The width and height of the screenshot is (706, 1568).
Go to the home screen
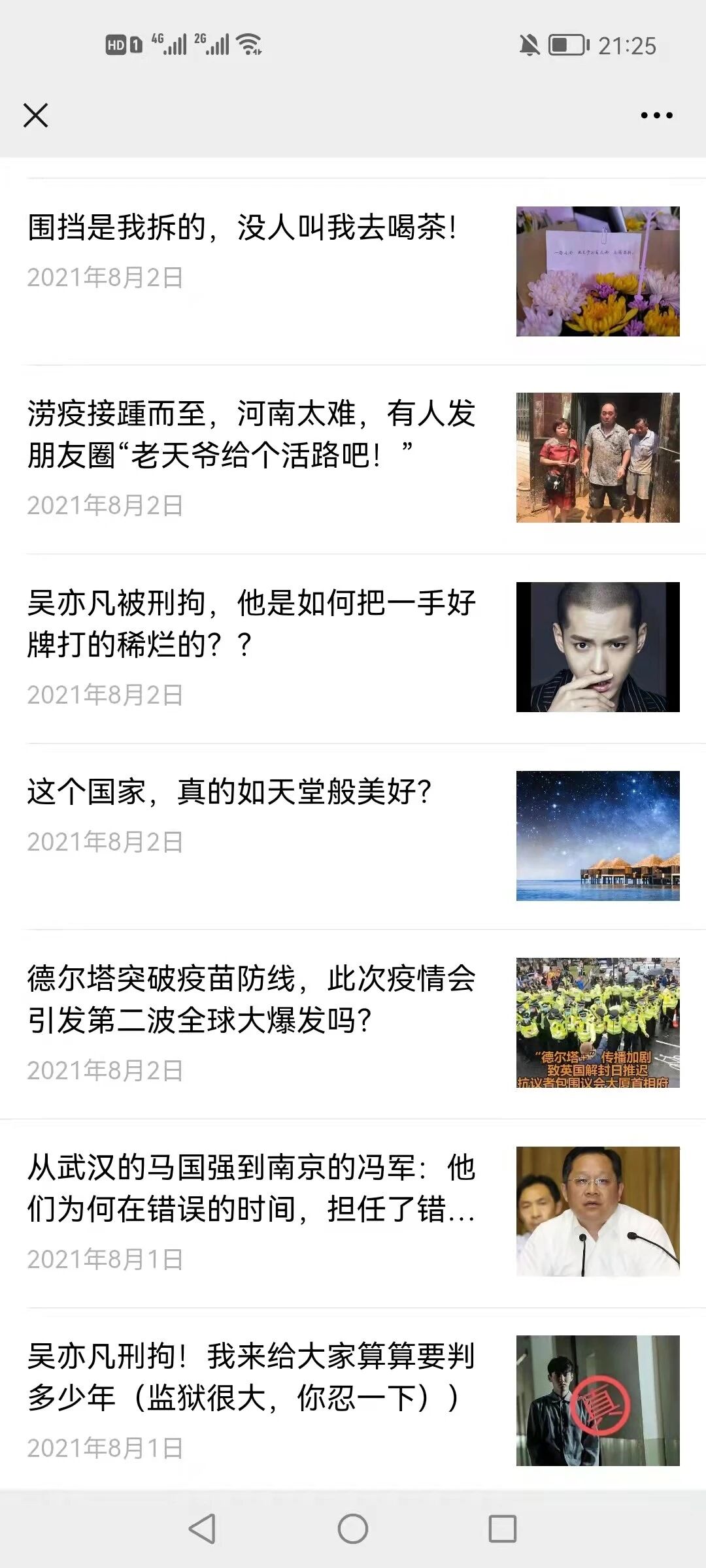pyautogui.click(x=353, y=1529)
